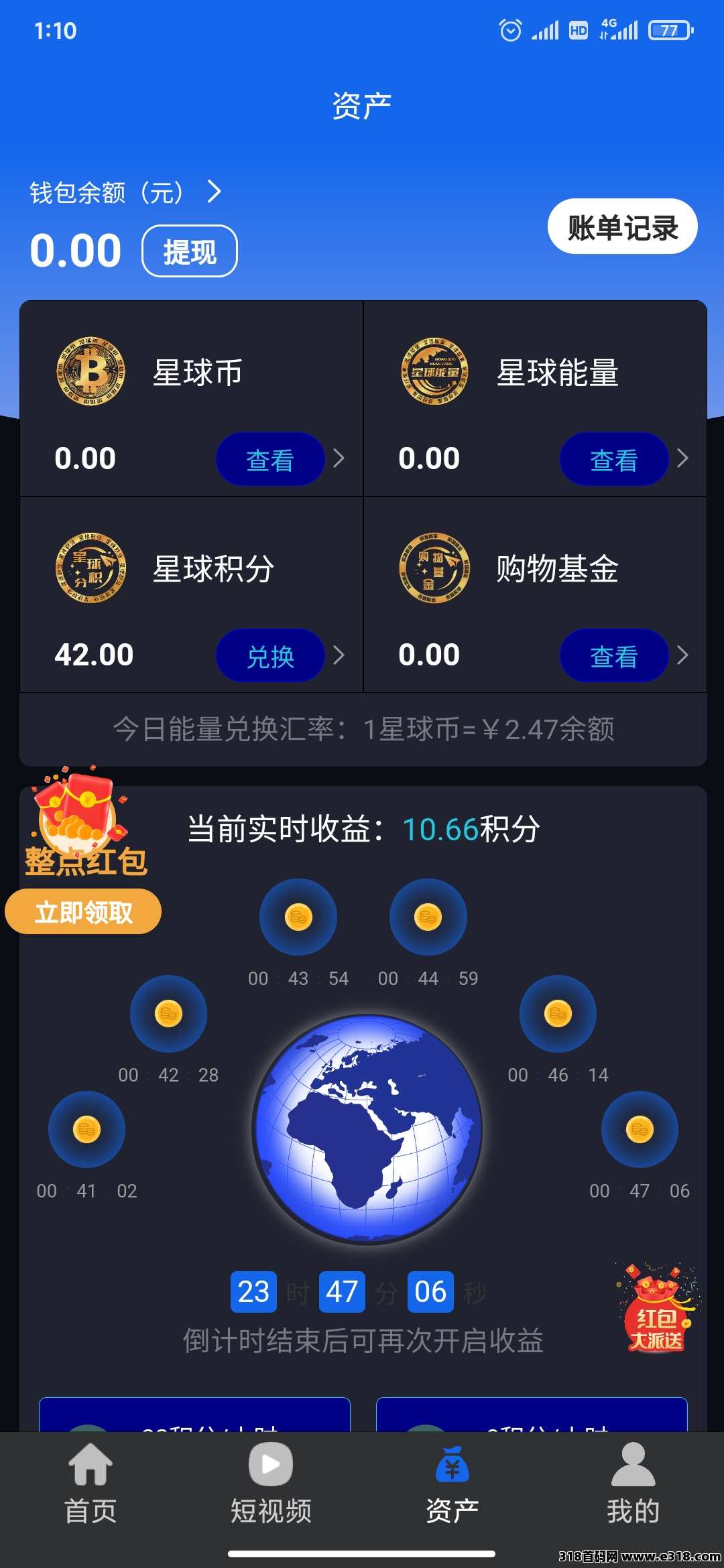Tap the 提现 withdraw button
Viewport: 724px width, 1568px height.
coord(190,251)
